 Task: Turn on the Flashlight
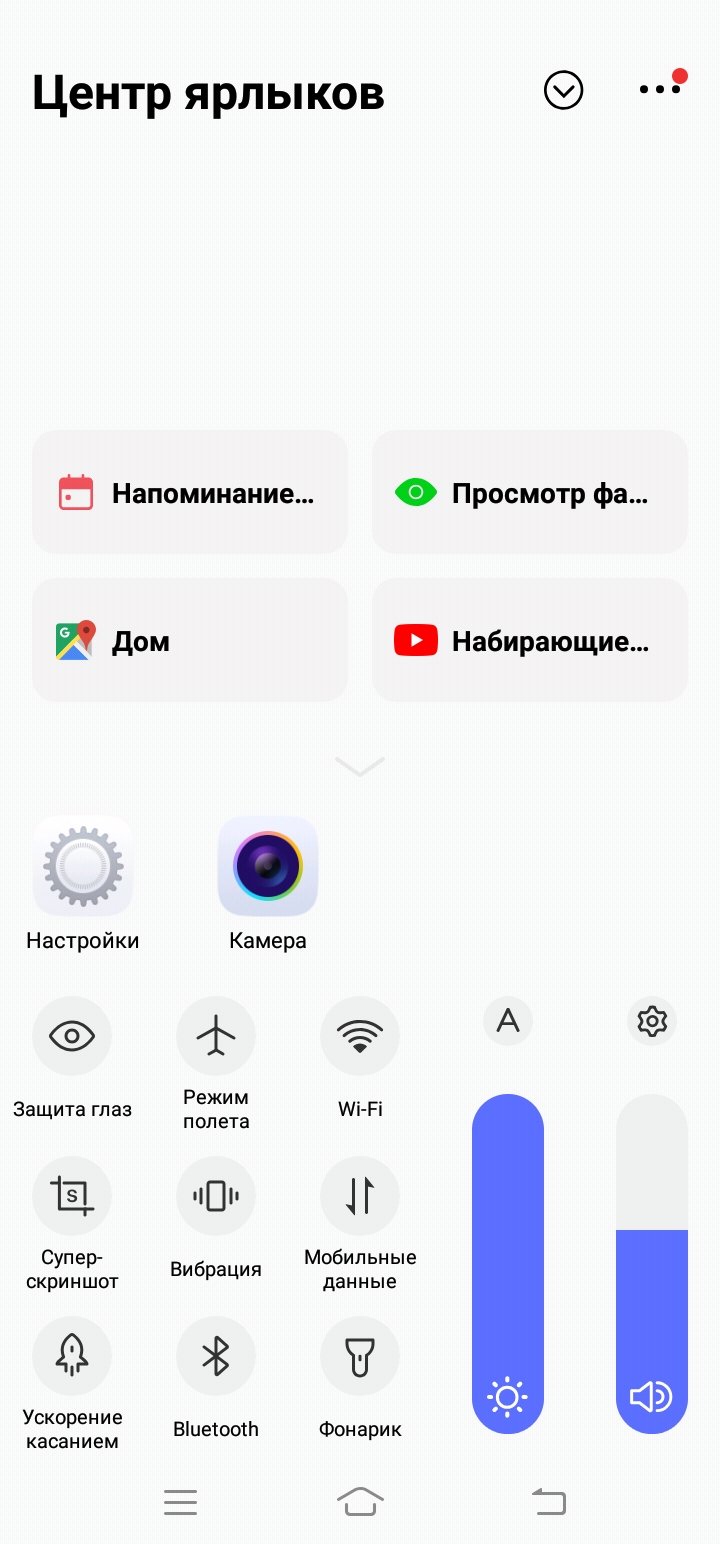(360, 1355)
